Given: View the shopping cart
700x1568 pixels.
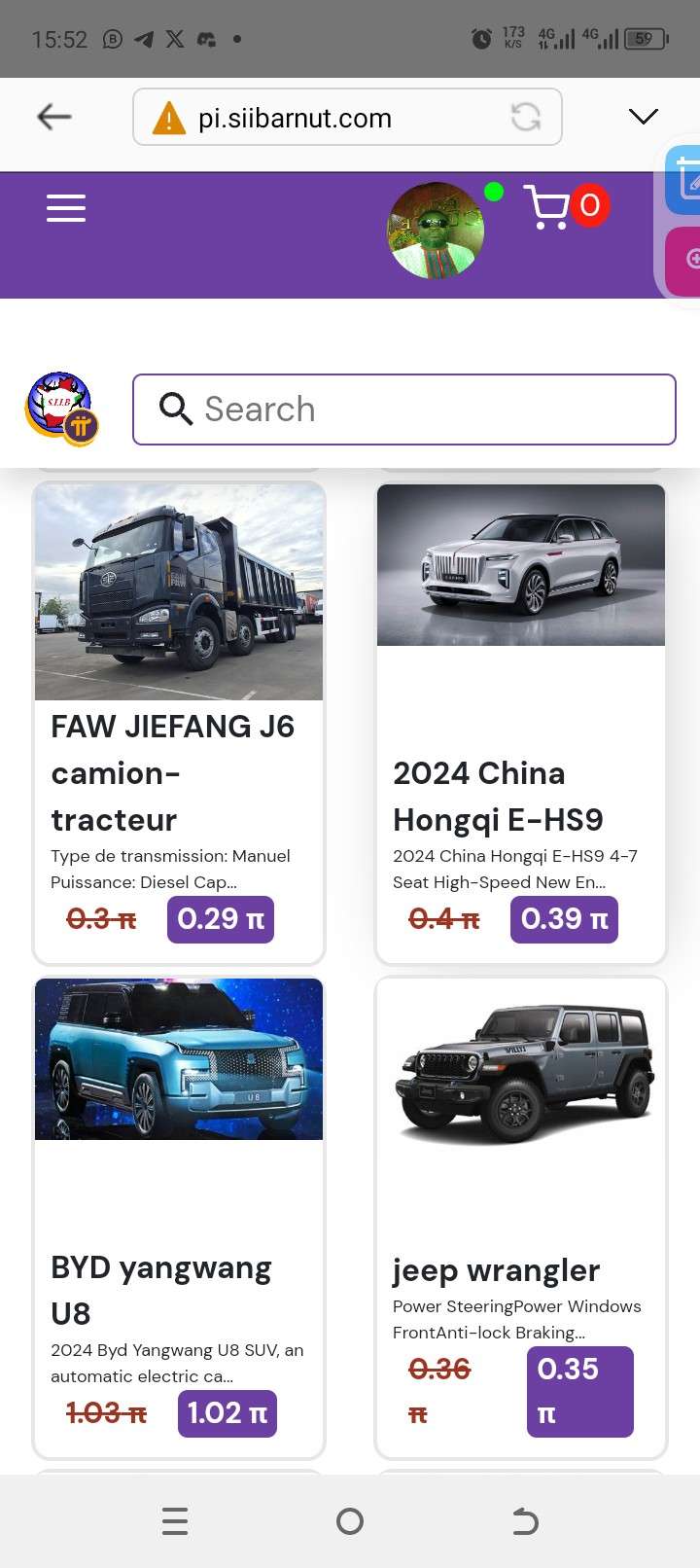Looking at the screenshot, I should [x=547, y=207].
